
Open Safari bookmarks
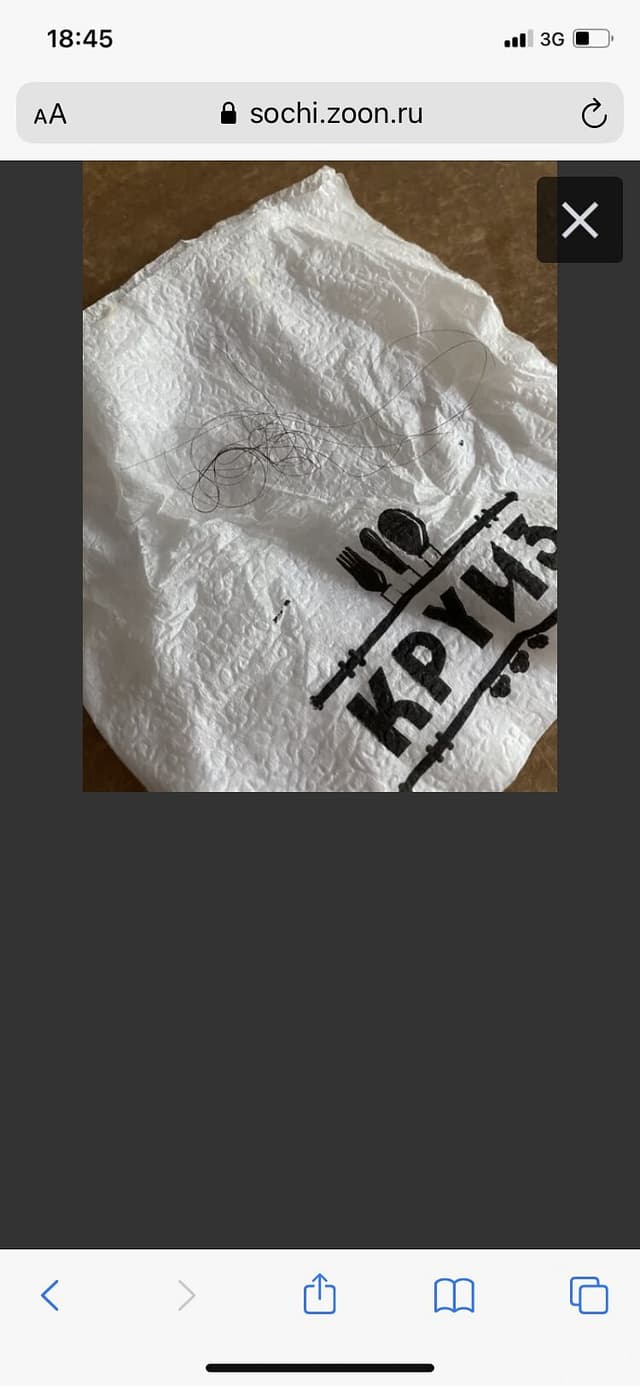pyautogui.click(x=454, y=1296)
